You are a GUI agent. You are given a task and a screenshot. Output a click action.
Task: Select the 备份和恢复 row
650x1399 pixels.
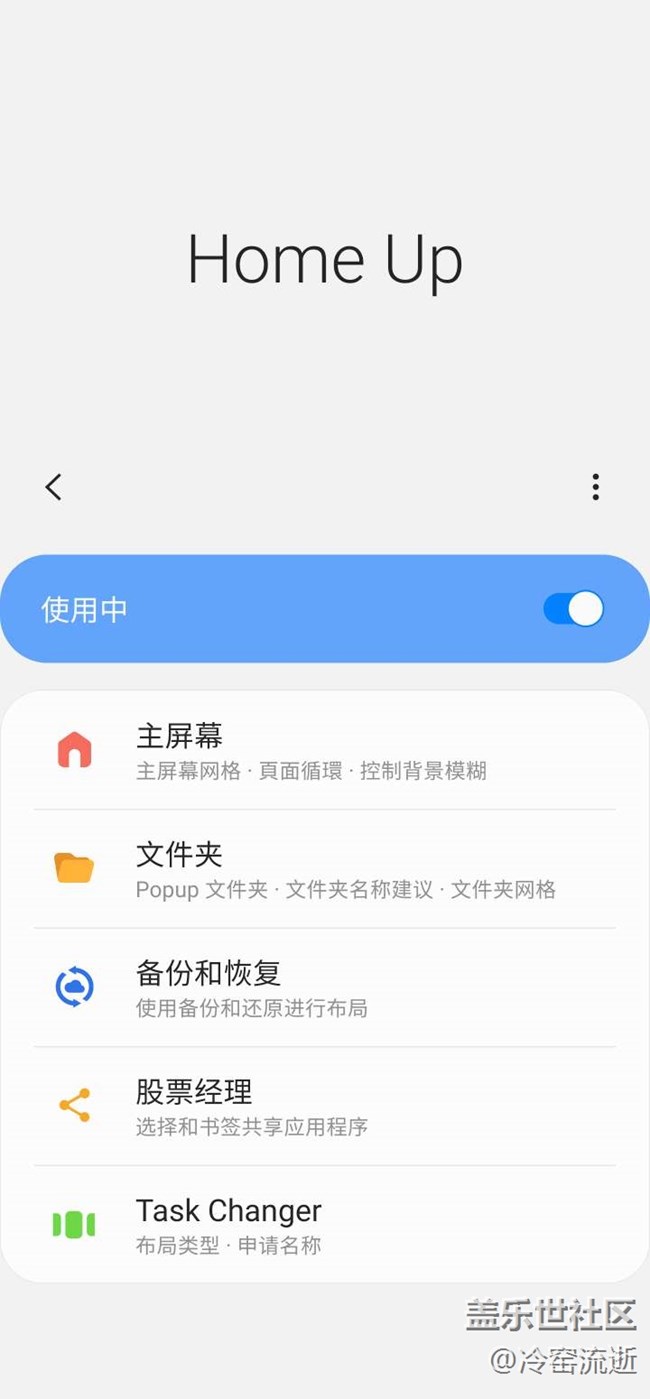point(324,988)
